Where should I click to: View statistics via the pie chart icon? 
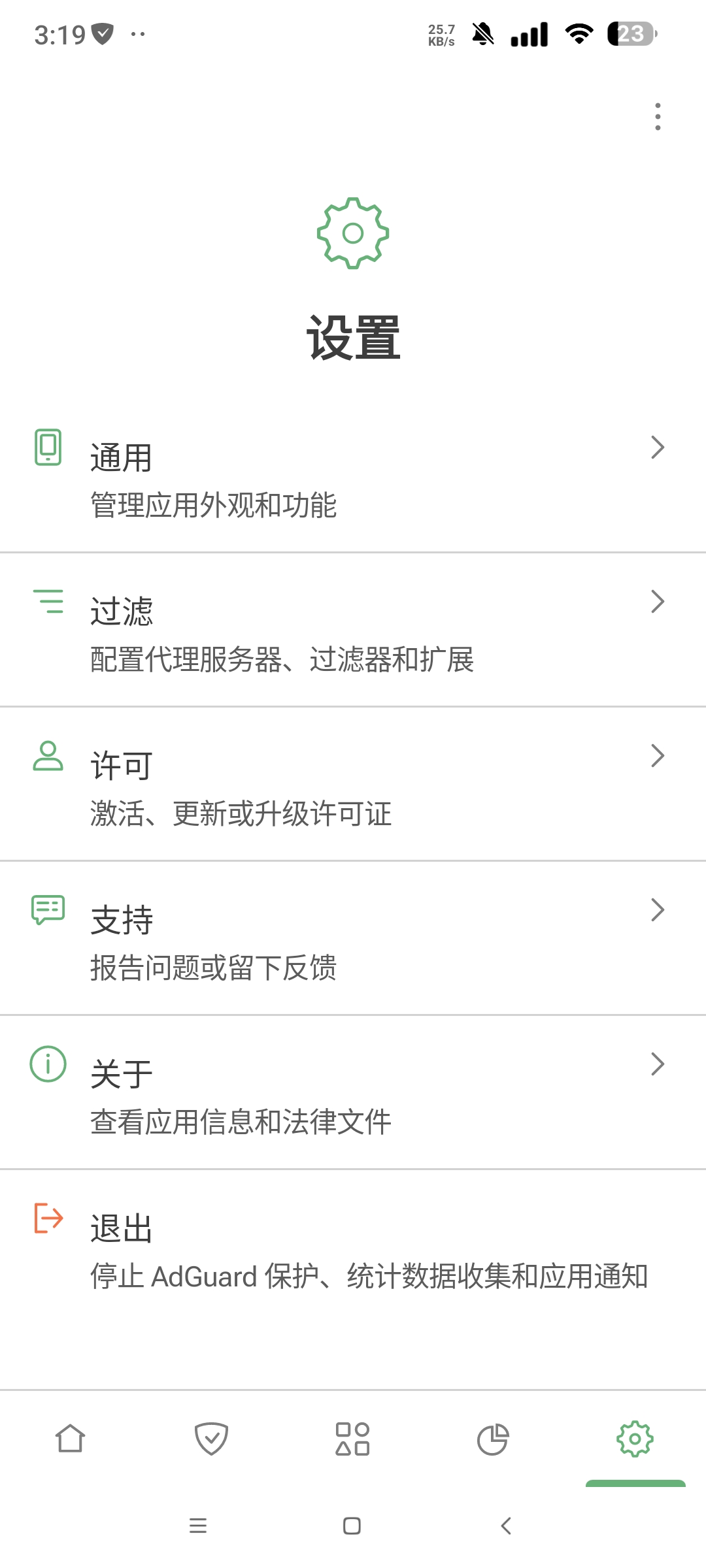(494, 1440)
